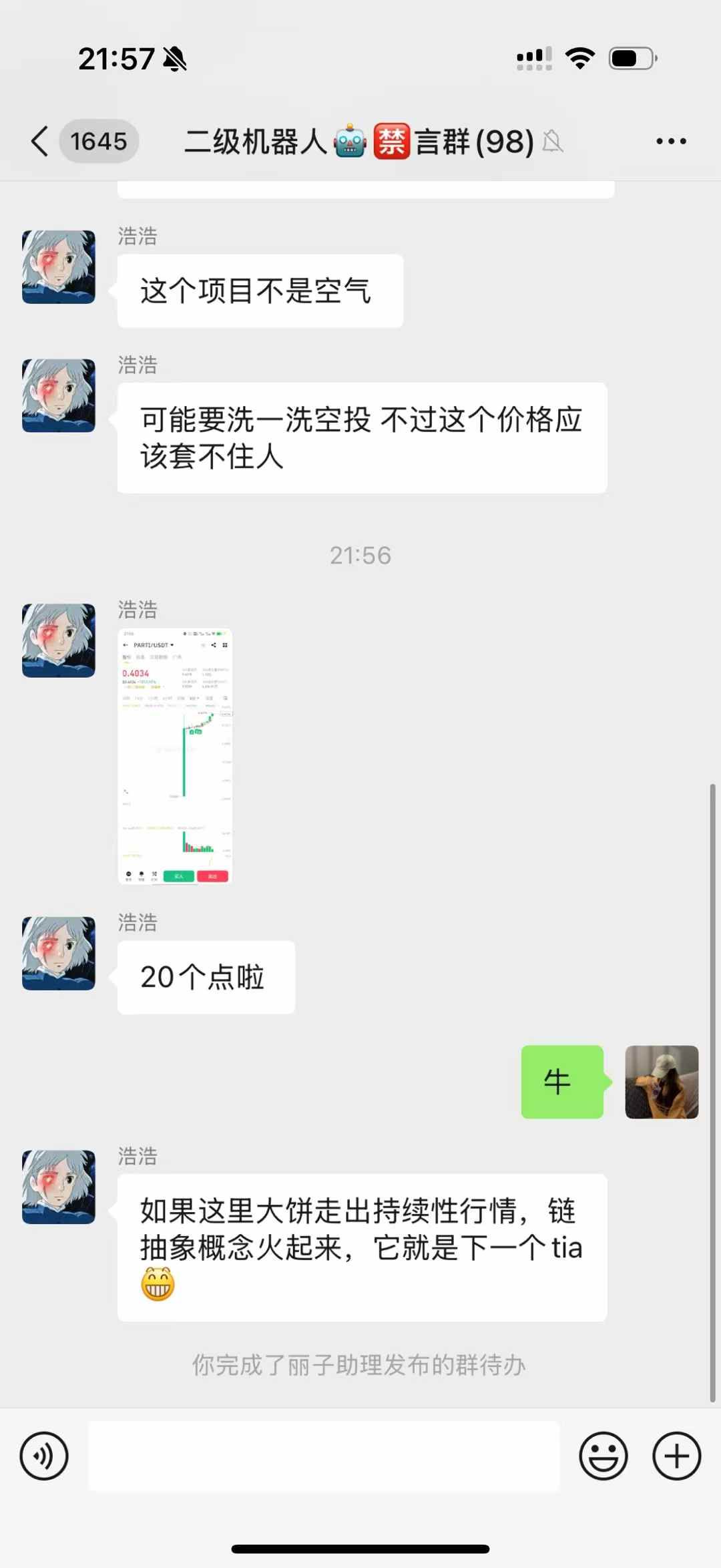Open the emoji sticker panel
Image resolution: width=721 pixels, height=1568 pixels.
603,1455
